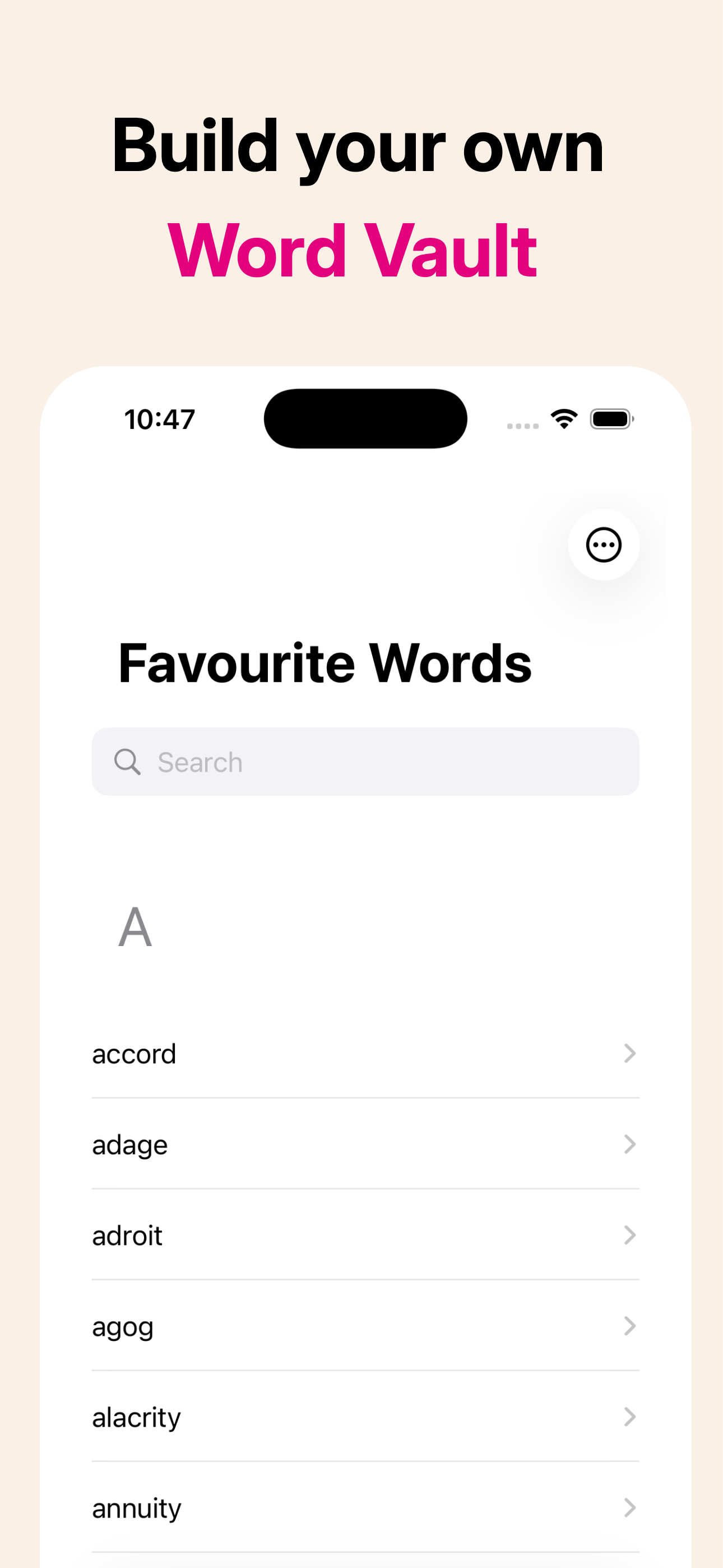Click the section letter A

[x=135, y=926]
